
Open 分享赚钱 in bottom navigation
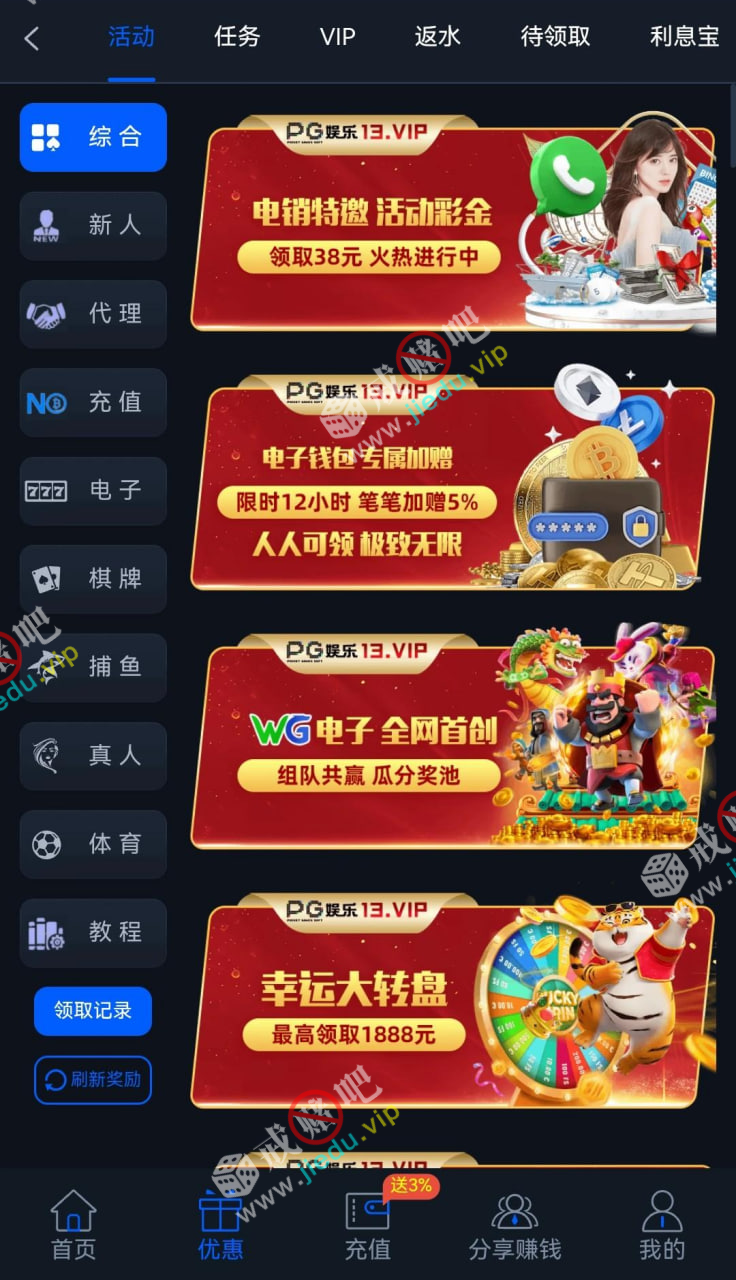(x=515, y=1225)
